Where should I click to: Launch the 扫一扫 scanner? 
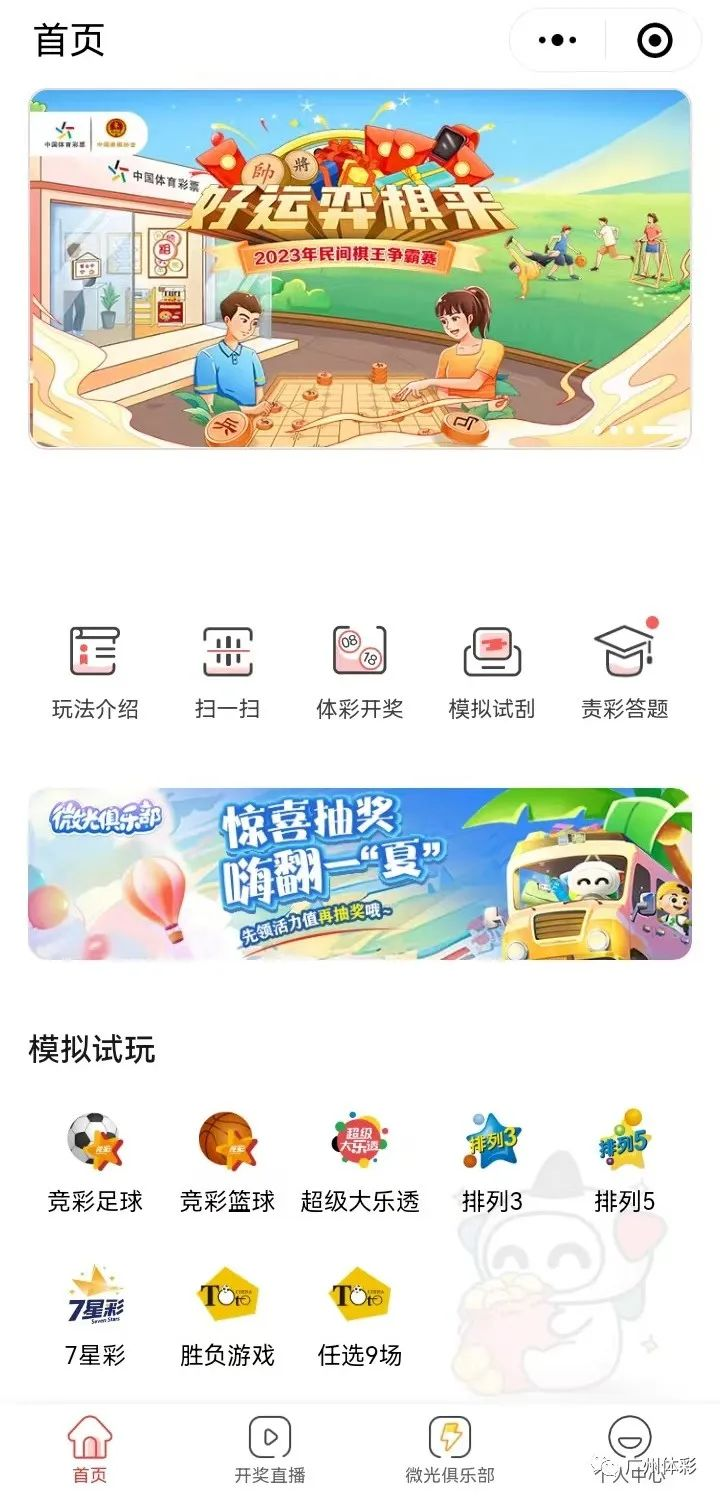click(x=227, y=672)
